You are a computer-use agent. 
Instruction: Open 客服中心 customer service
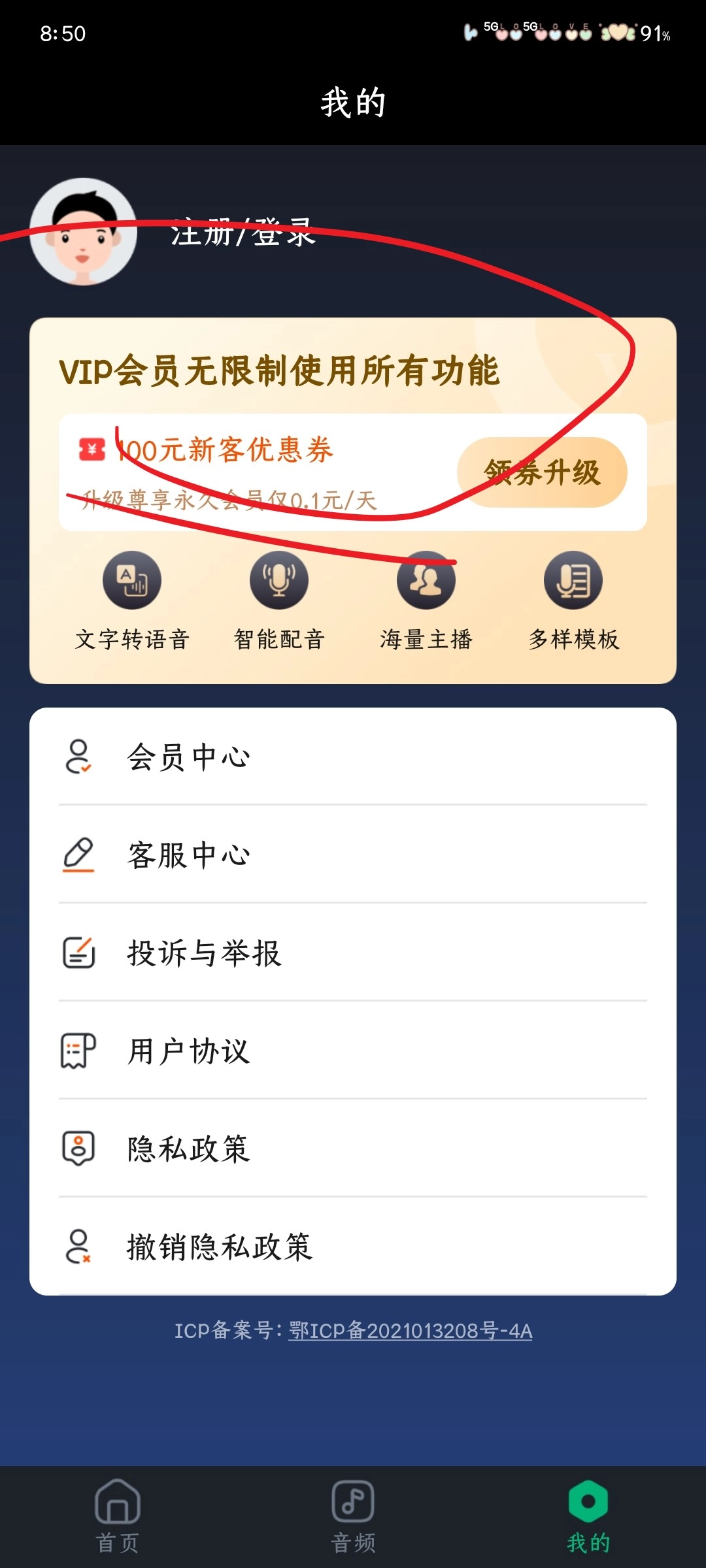tap(353, 855)
